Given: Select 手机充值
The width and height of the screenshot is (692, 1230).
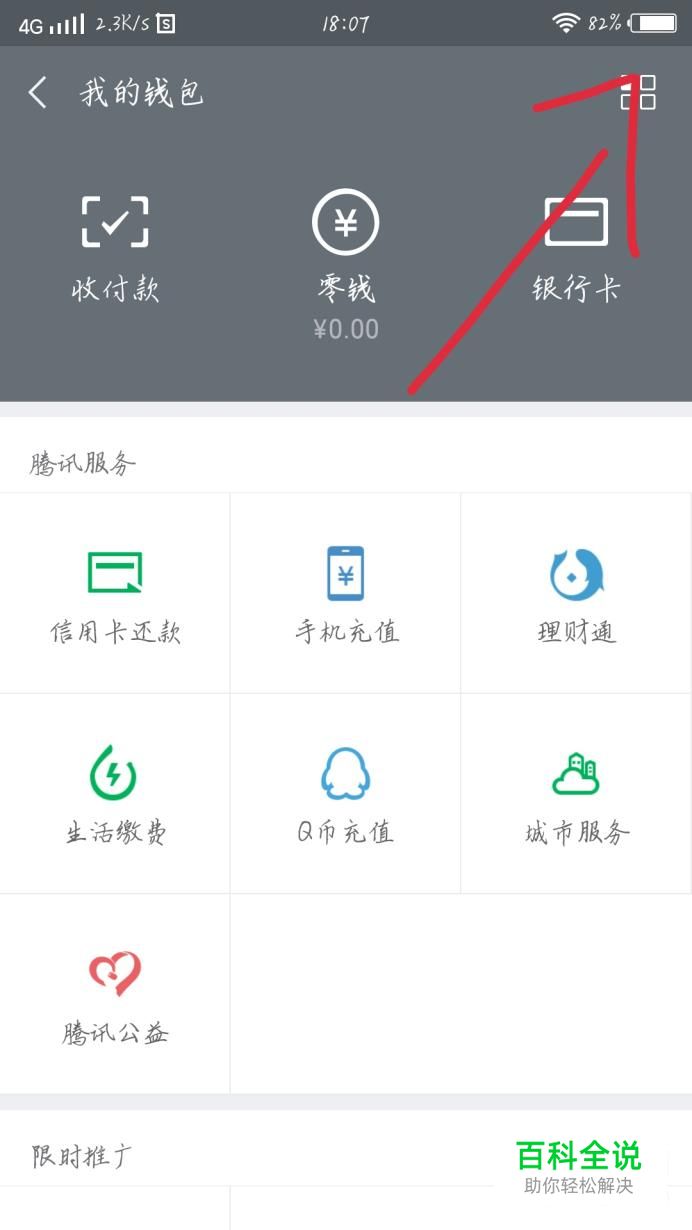Looking at the screenshot, I should tap(346, 593).
